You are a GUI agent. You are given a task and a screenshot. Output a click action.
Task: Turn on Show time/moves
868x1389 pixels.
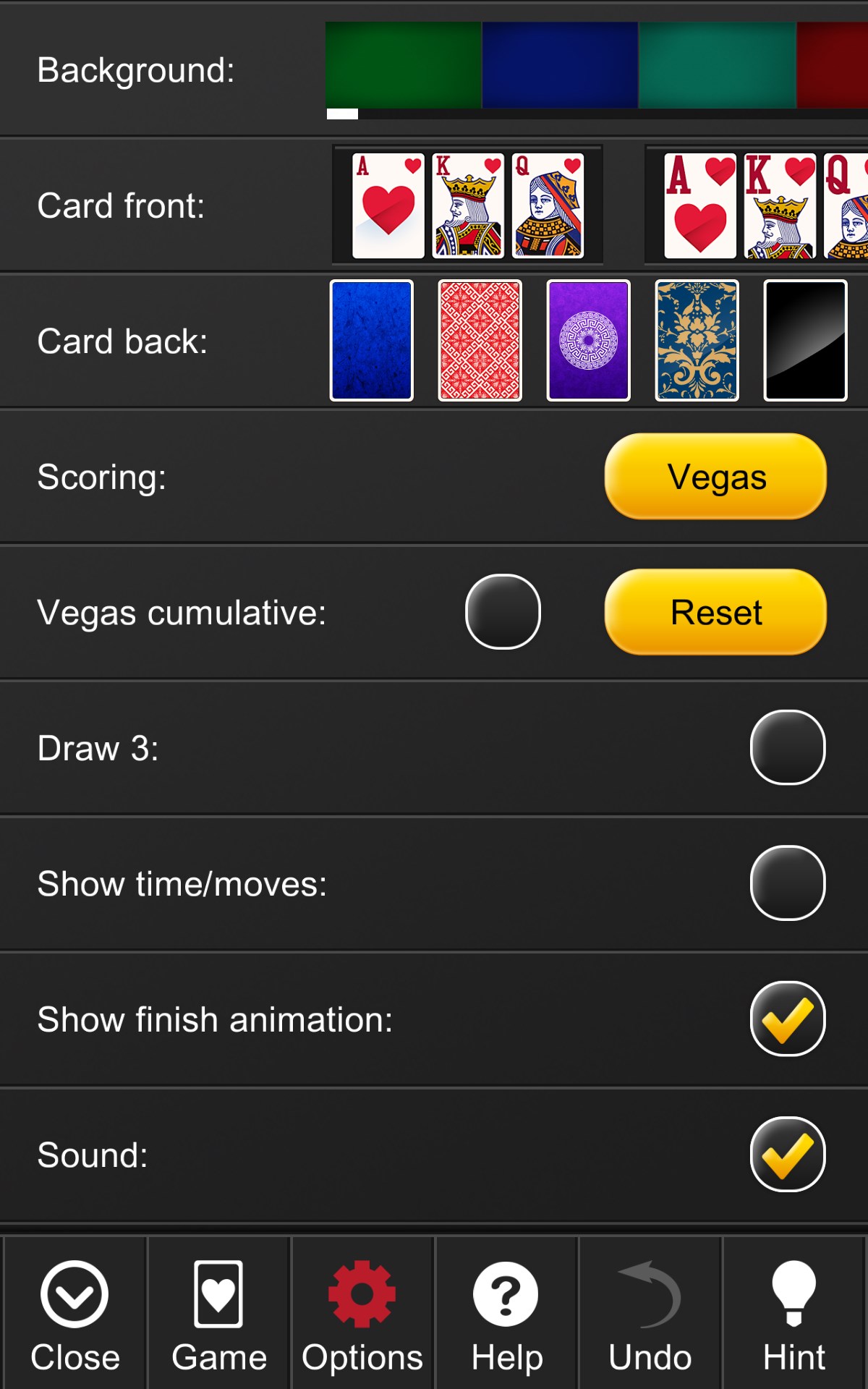[x=788, y=884]
